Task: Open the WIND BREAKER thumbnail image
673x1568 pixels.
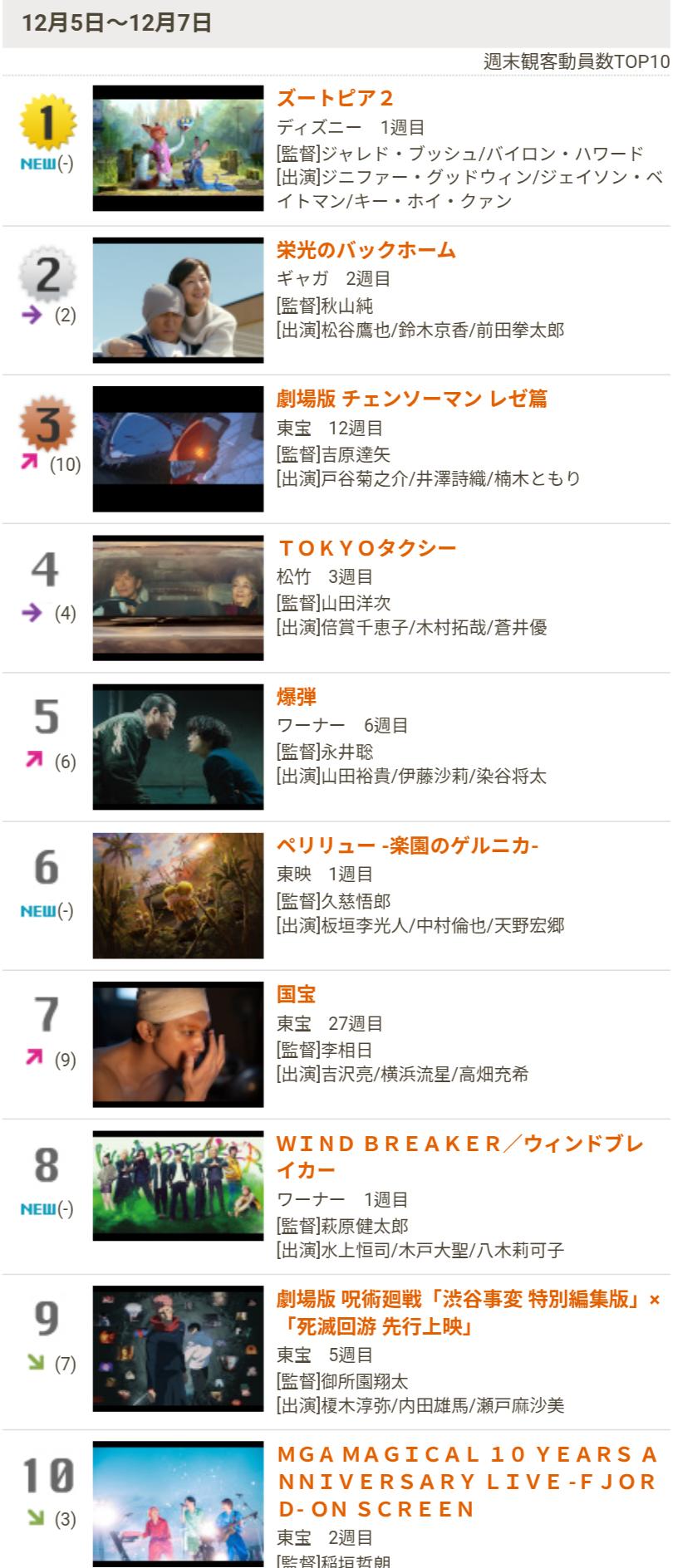Action: coord(178,1186)
